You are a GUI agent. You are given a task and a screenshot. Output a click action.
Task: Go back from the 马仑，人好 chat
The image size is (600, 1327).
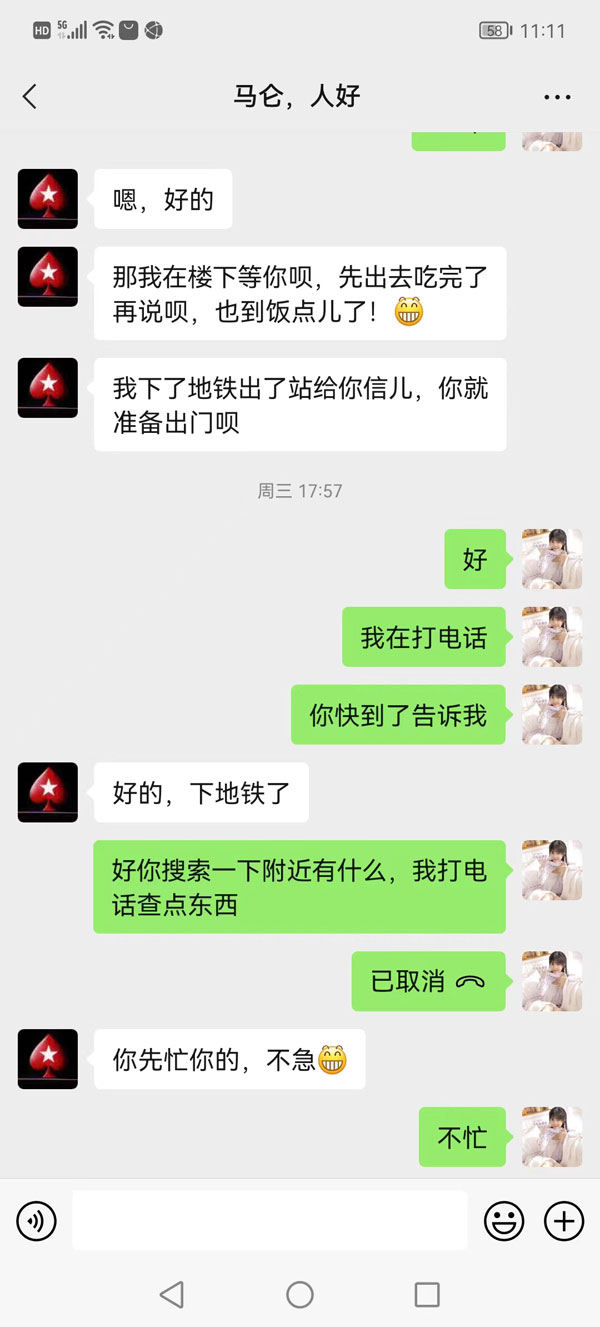click(30, 96)
